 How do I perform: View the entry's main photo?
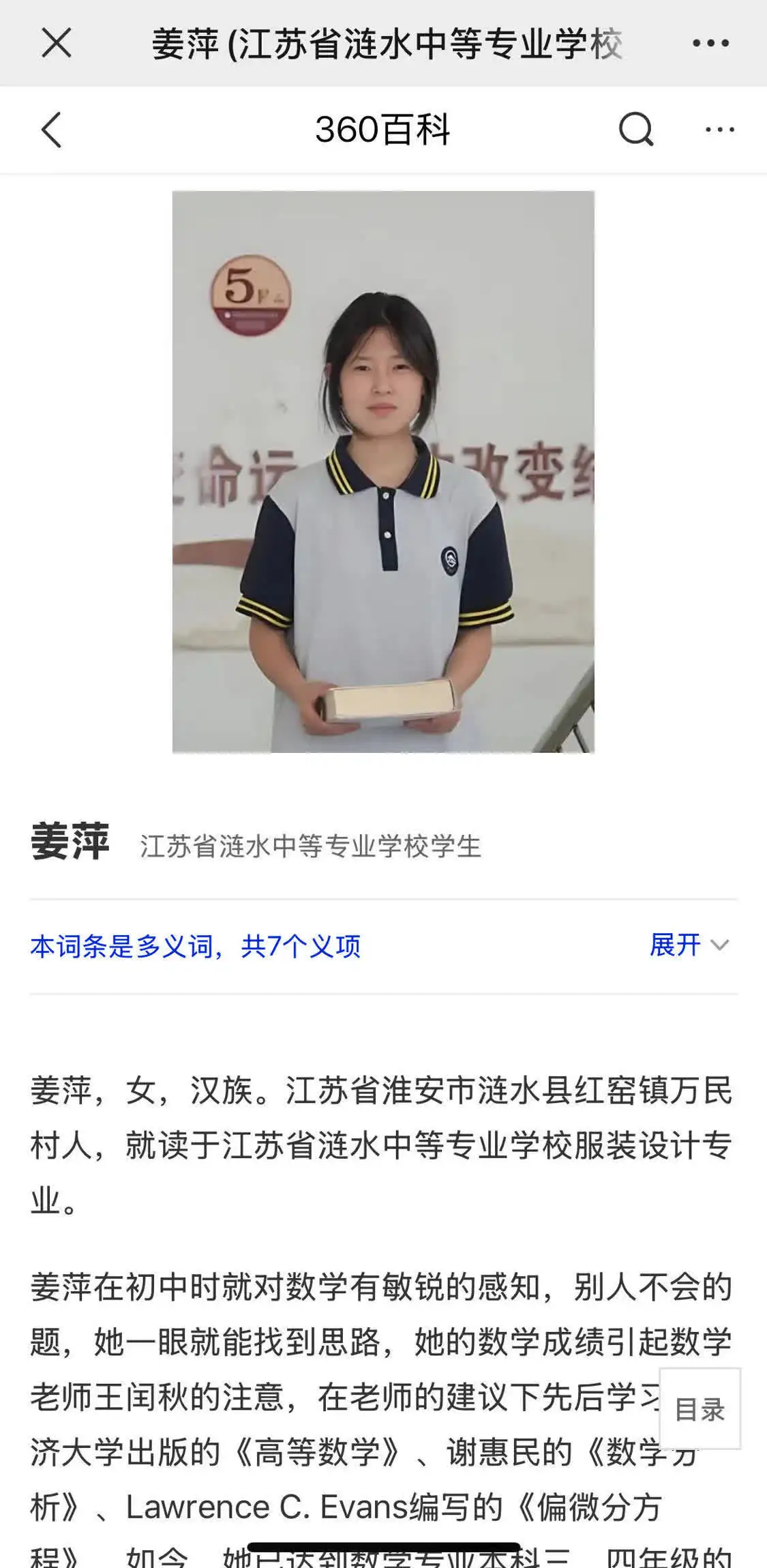tap(383, 472)
